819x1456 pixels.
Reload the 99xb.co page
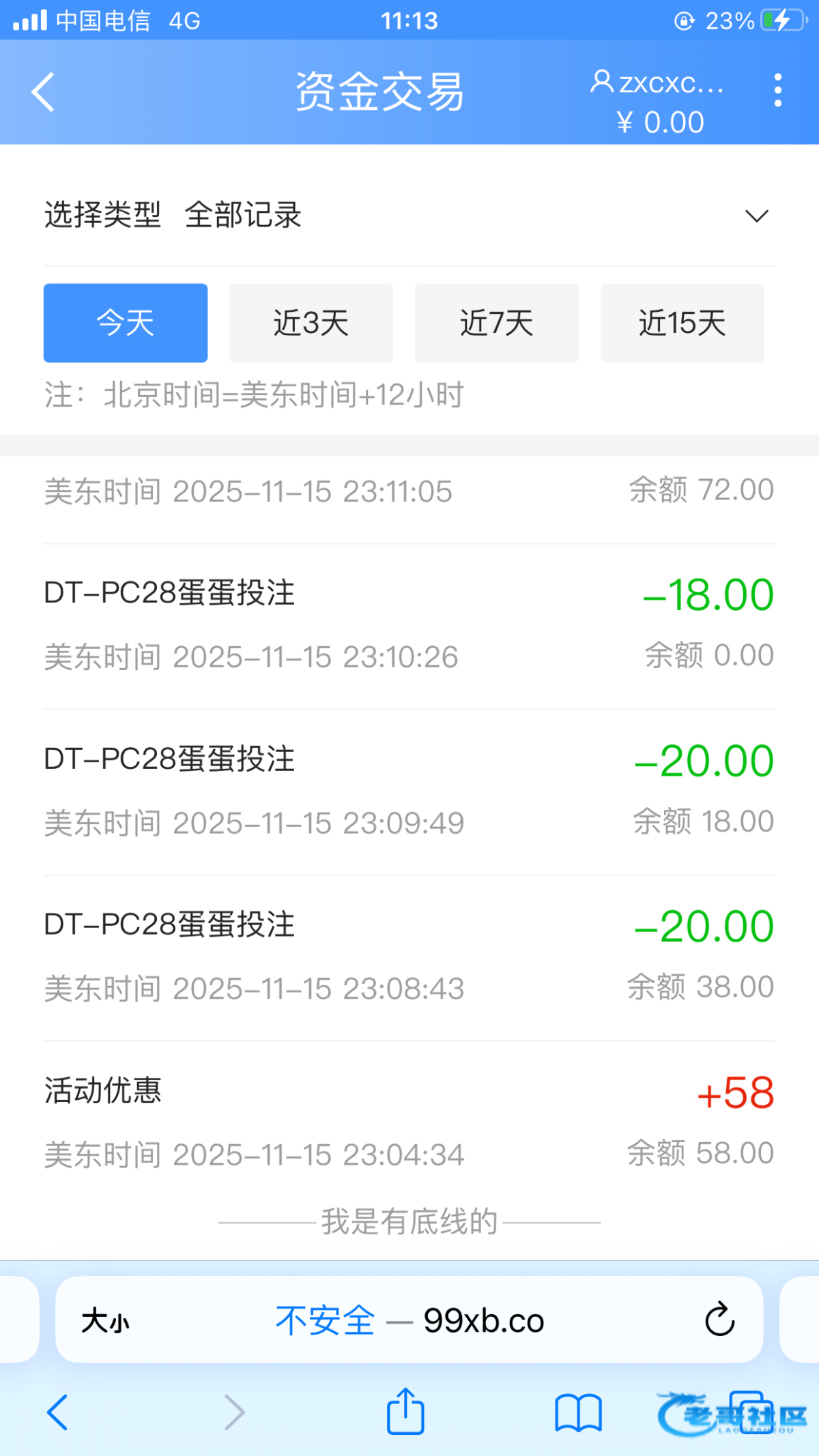coord(719,1320)
